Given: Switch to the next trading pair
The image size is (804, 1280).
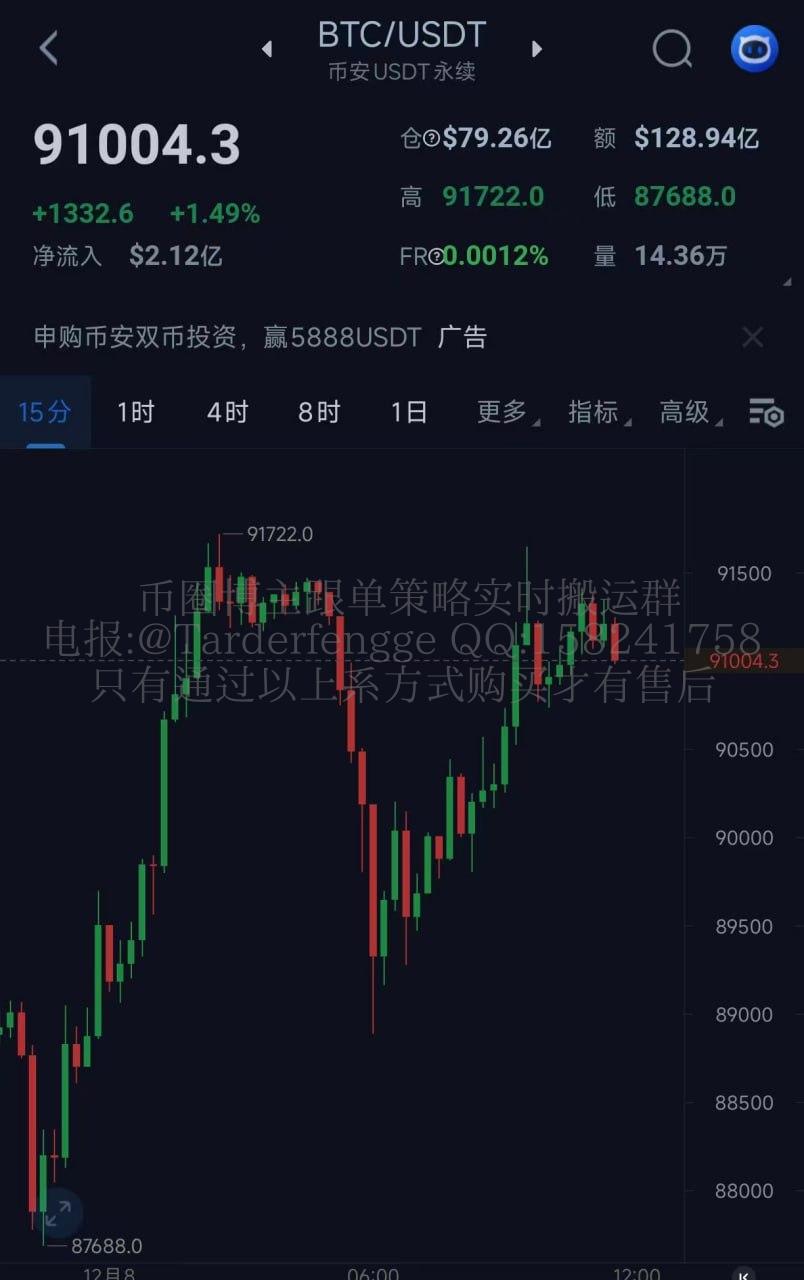Looking at the screenshot, I should pos(537,48).
